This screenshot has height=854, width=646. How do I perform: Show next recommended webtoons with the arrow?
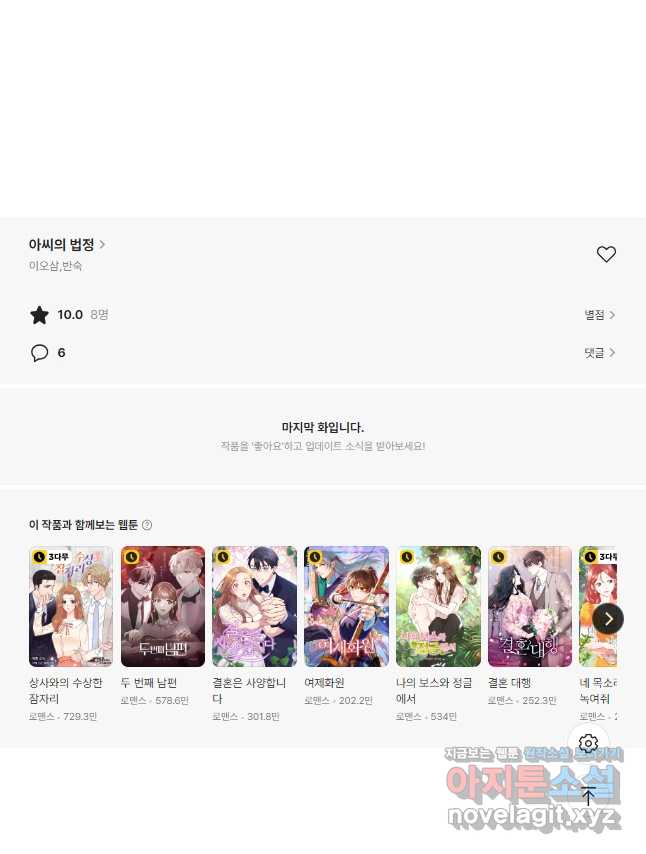point(608,619)
